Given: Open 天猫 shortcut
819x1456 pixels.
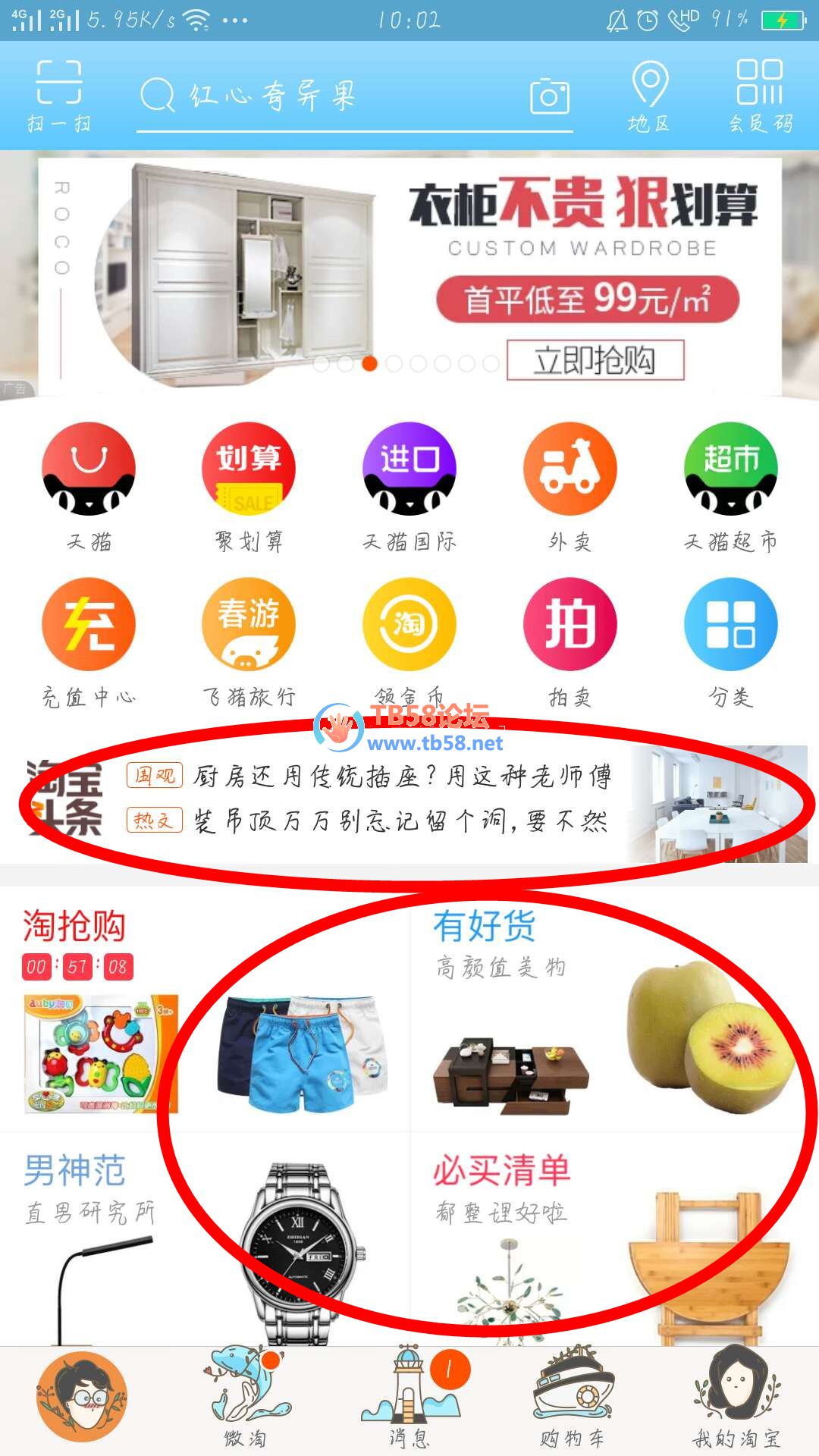Looking at the screenshot, I should point(89,485).
